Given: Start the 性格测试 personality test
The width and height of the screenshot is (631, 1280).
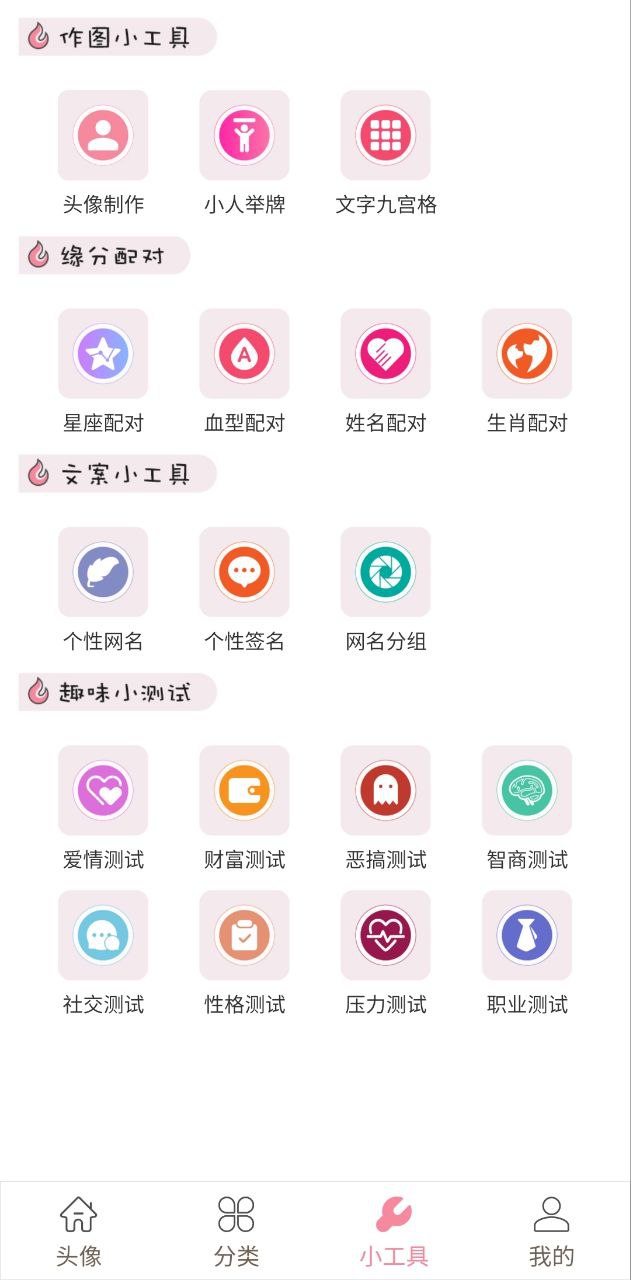Looking at the screenshot, I should 244,936.
